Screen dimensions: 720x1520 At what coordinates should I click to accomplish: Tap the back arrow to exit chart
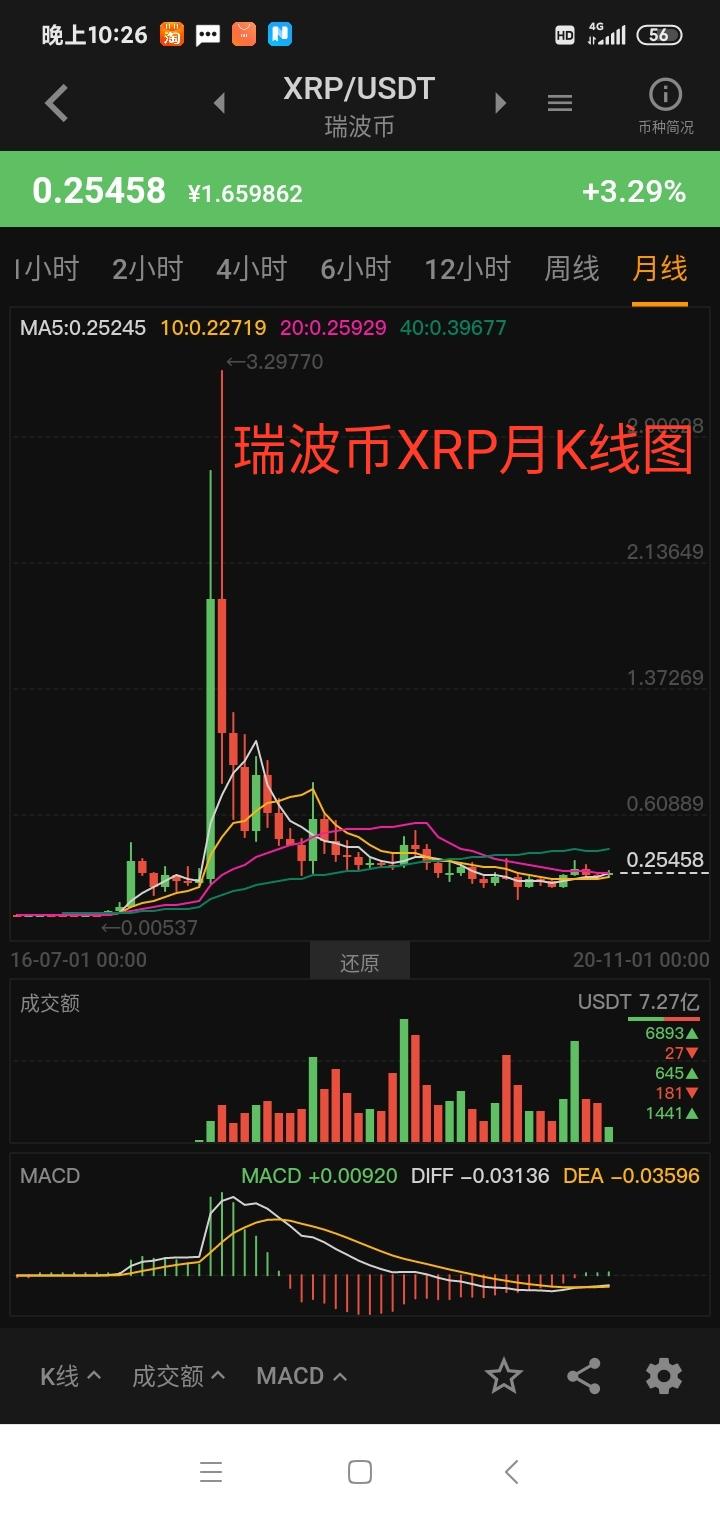55,102
